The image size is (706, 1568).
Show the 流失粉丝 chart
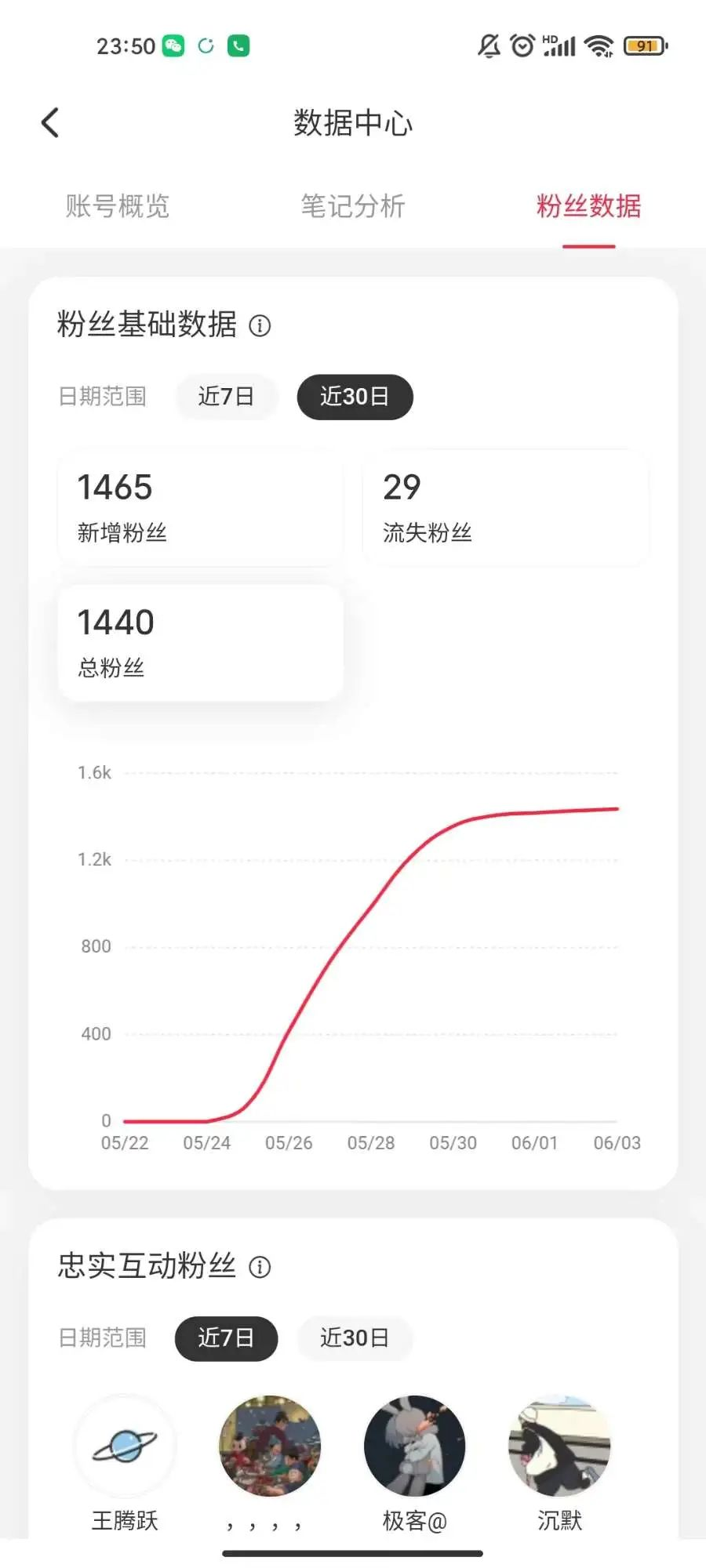[x=505, y=507]
